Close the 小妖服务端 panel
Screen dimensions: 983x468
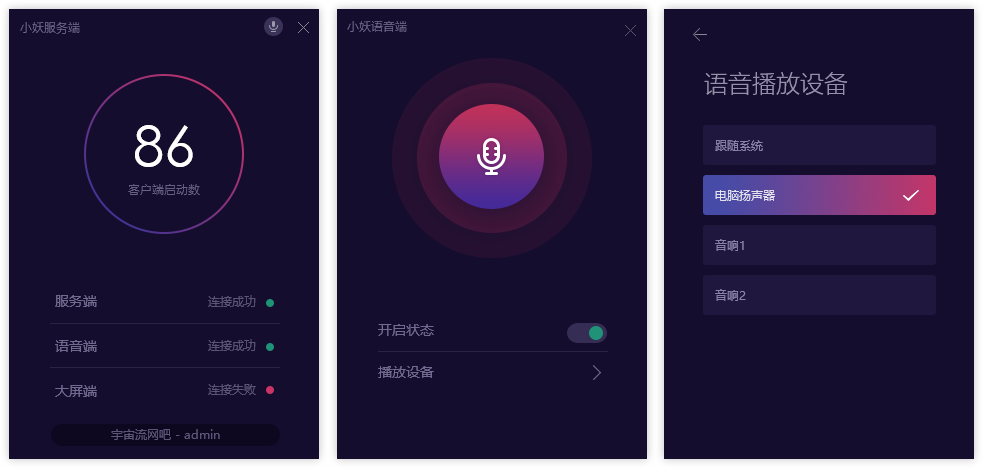(304, 28)
